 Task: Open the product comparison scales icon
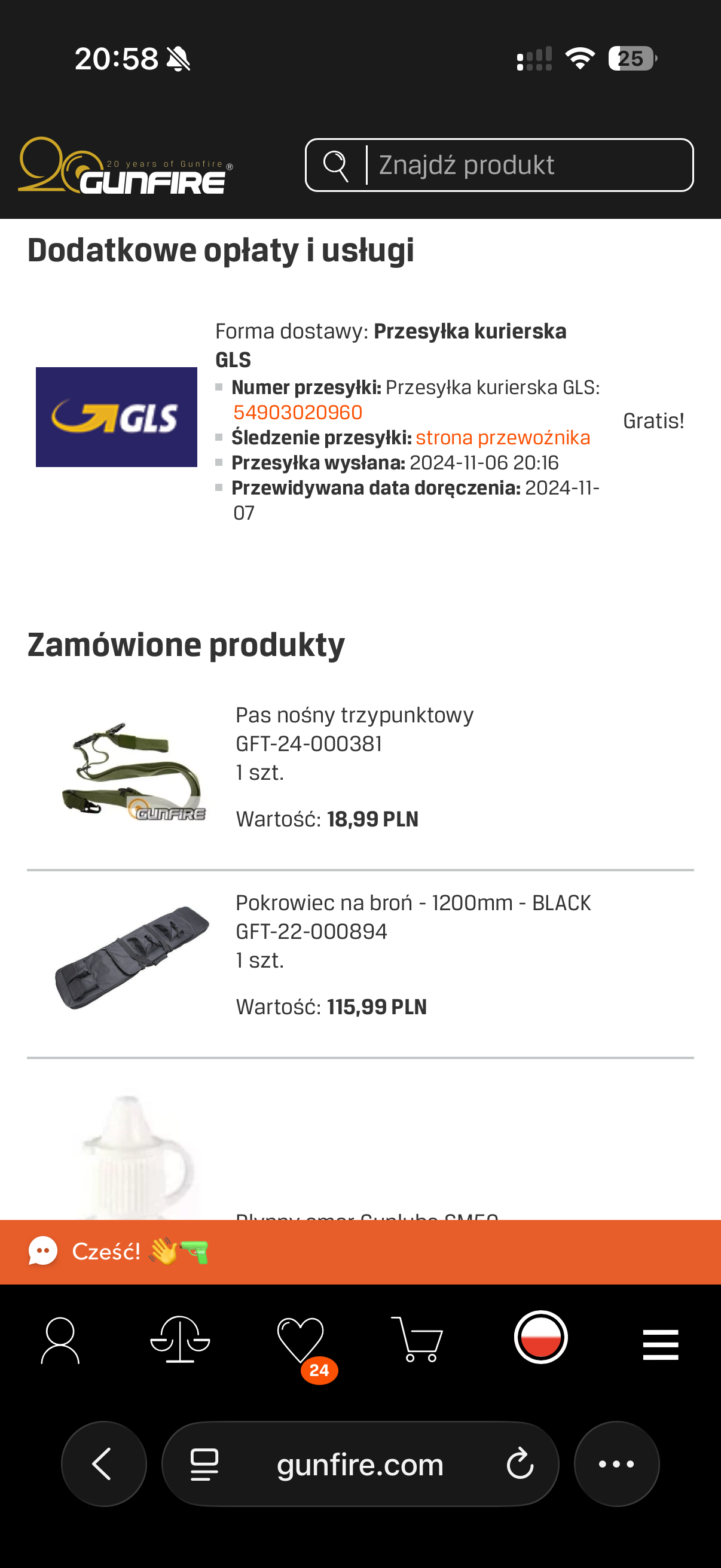coord(180,1339)
